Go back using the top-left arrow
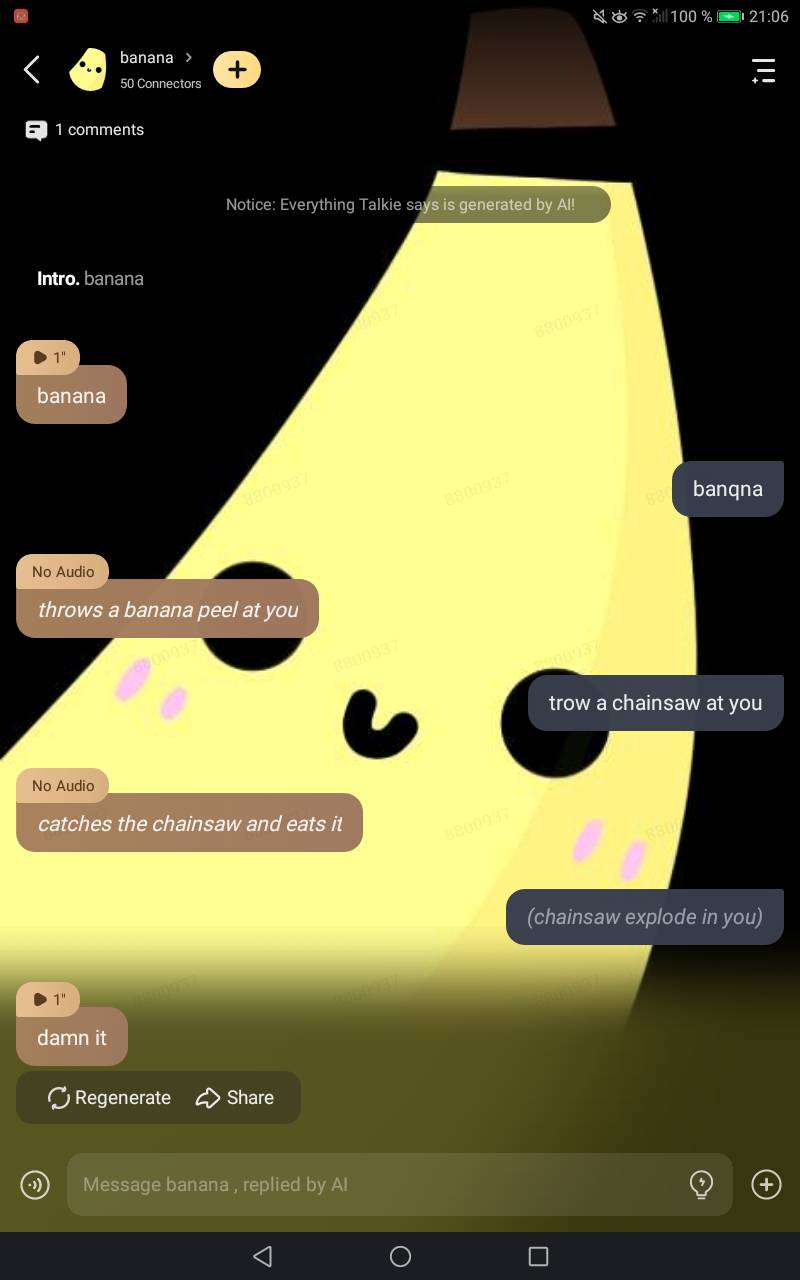The image size is (800, 1280). point(32,70)
